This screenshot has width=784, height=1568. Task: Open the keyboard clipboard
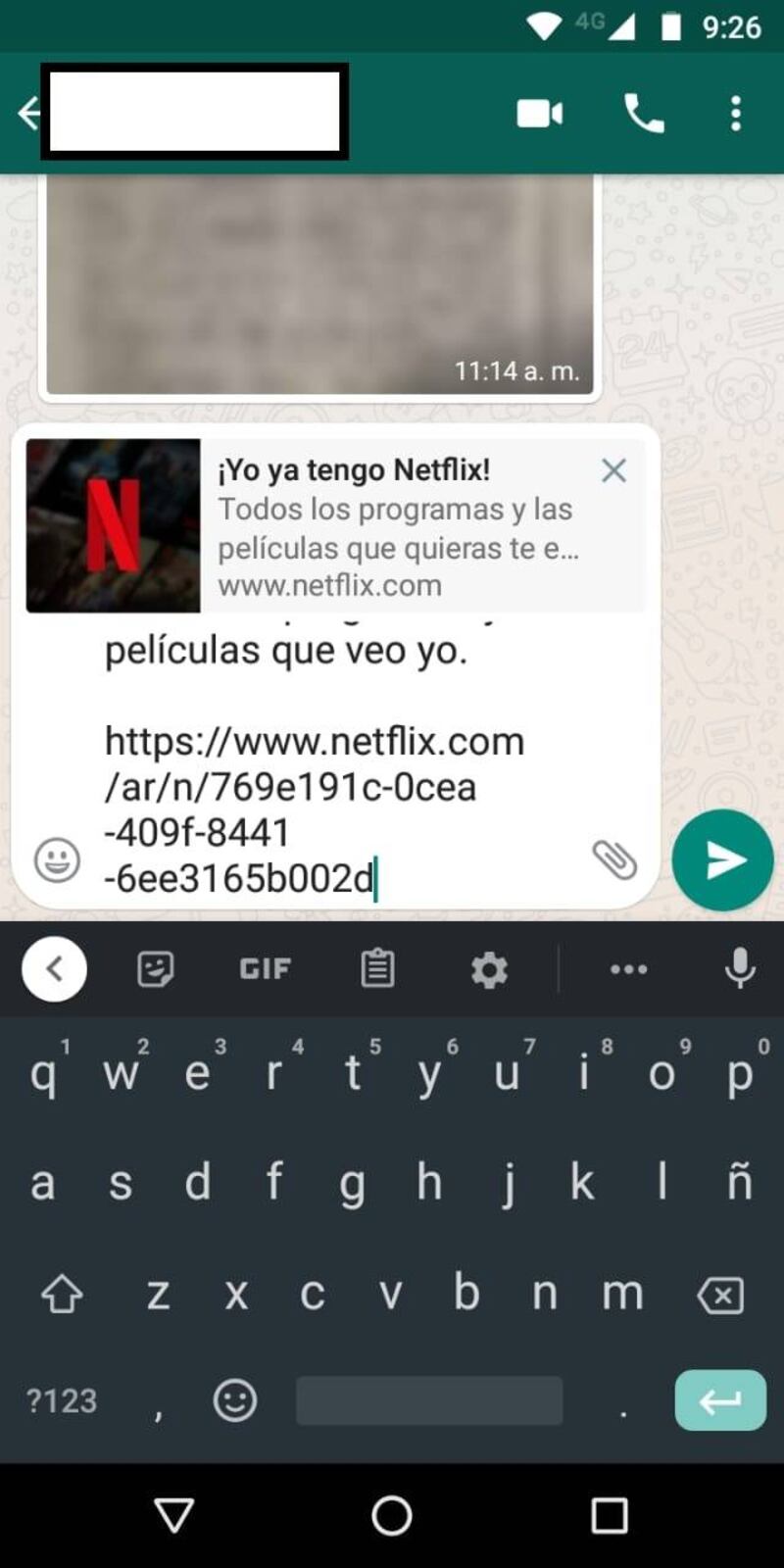(377, 969)
